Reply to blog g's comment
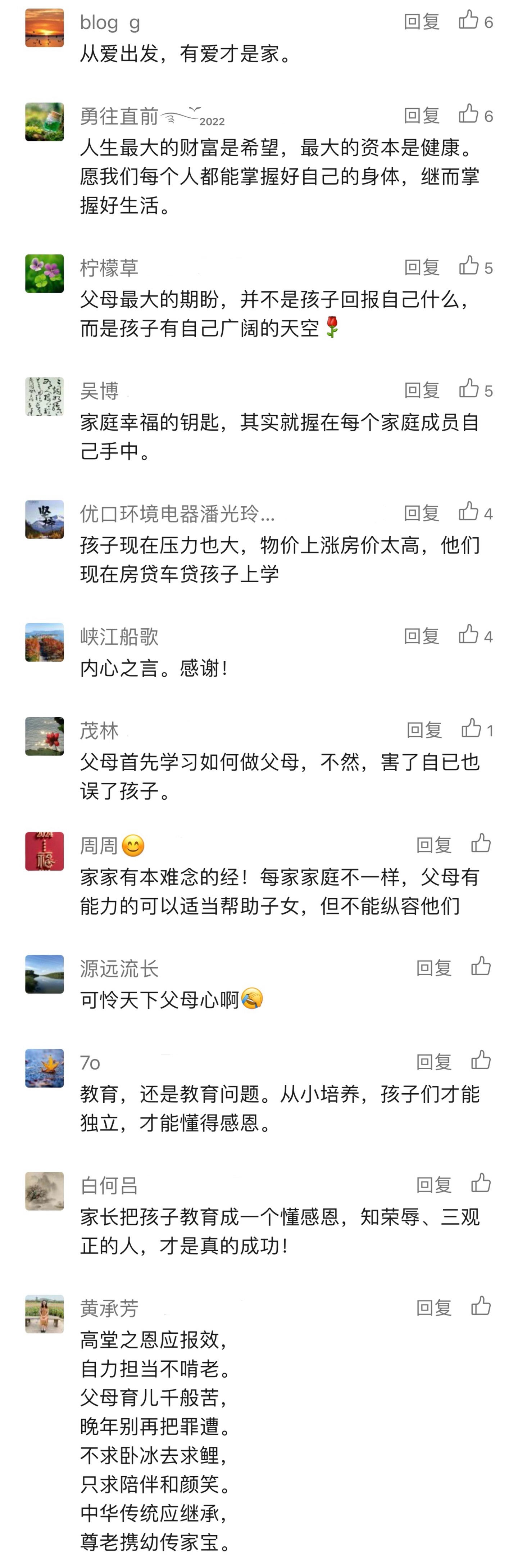 tap(422, 22)
